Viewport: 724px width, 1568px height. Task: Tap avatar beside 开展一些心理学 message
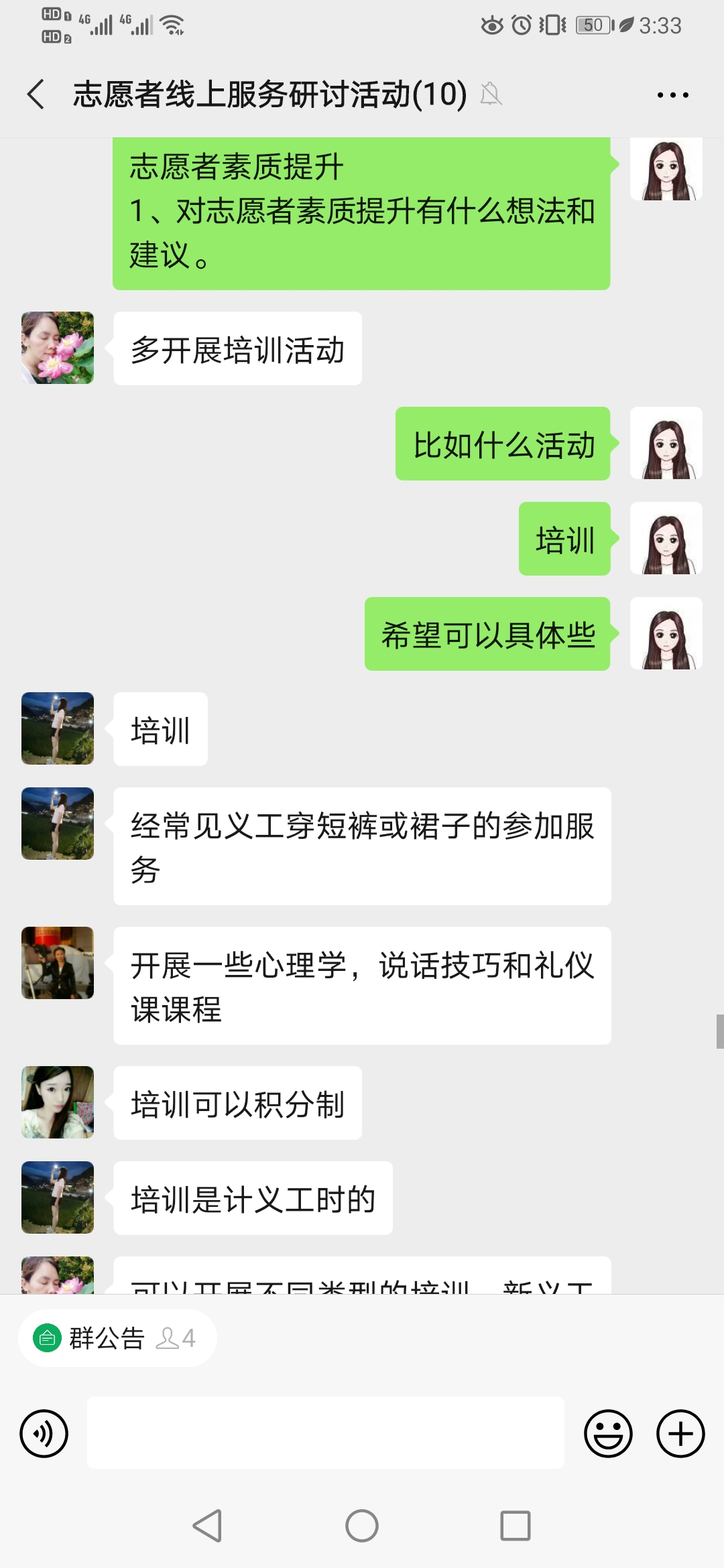[x=58, y=963]
